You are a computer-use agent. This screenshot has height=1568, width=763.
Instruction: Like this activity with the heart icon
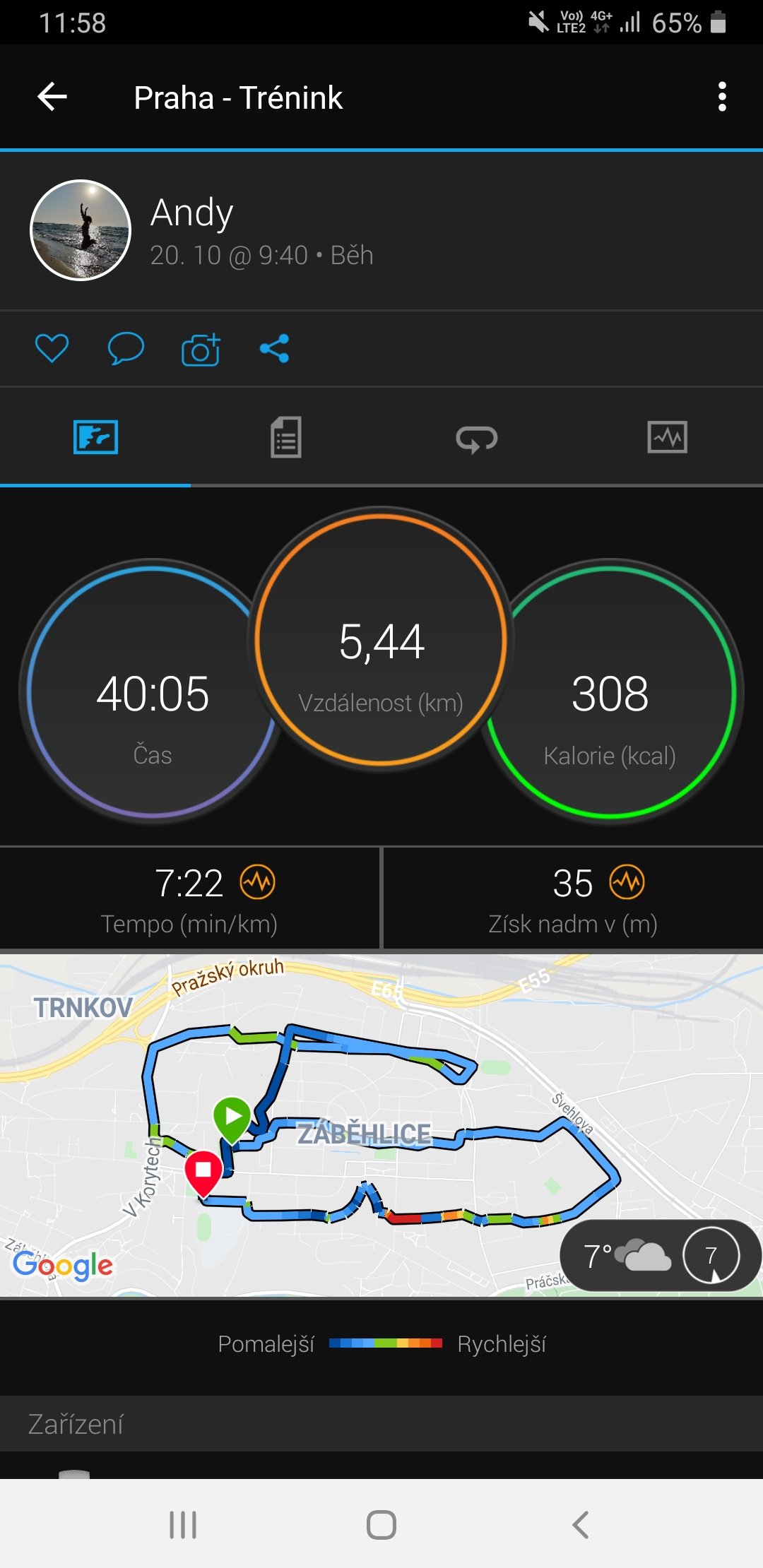tap(52, 348)
